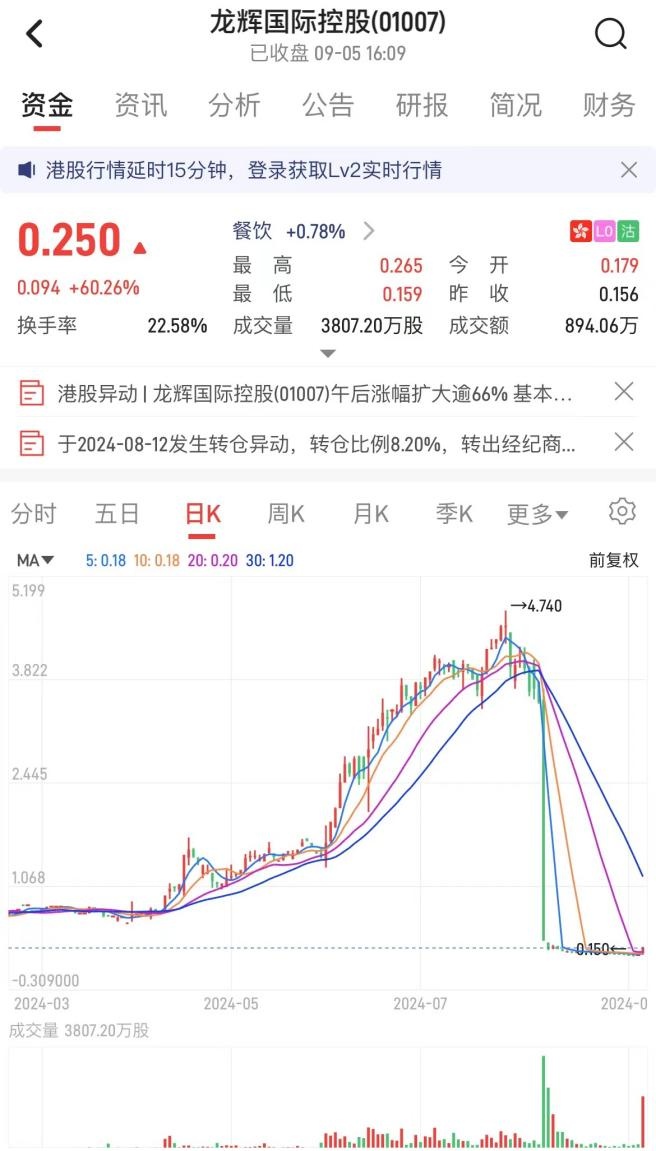The image size is (656, 1151).
Task: Show the 五日 chart
Action: pyautogui.click(x=117, y=514)
